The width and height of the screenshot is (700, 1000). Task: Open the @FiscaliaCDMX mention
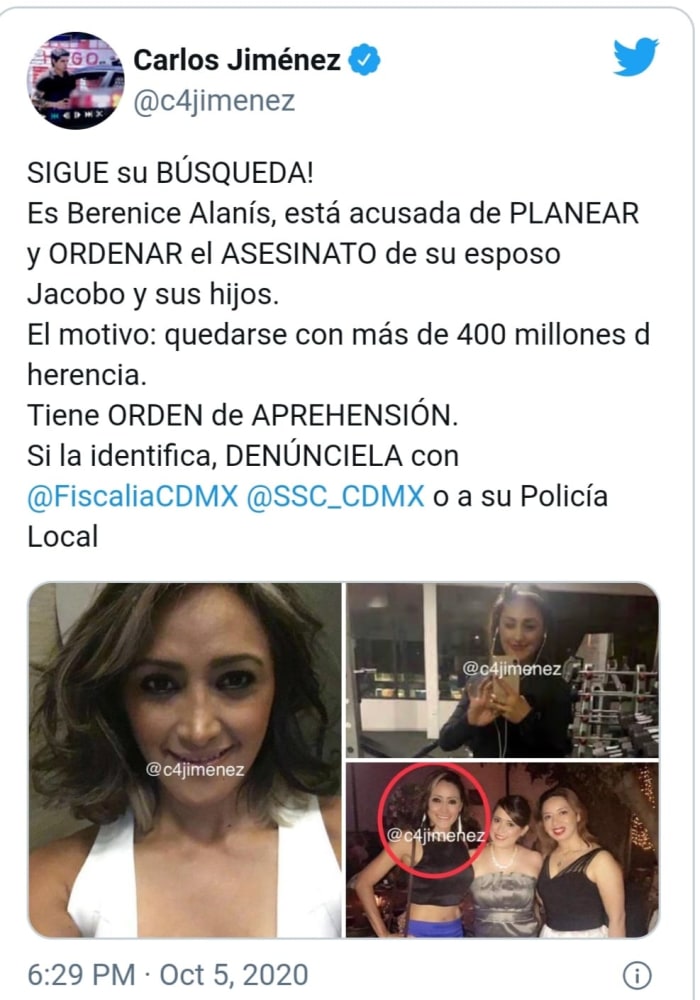[130, 496]
